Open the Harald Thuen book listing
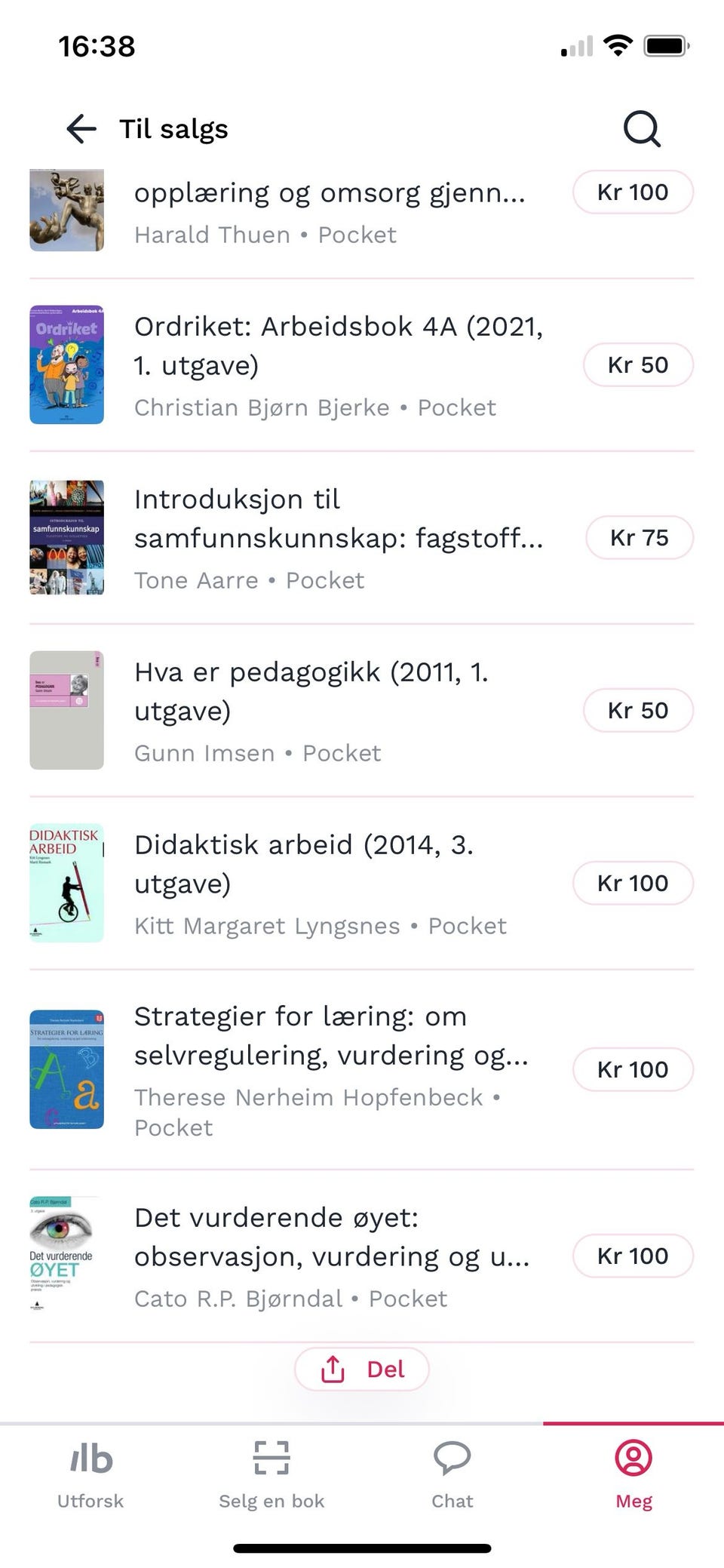Screen dimensions: 724x1568 point(330,213)
